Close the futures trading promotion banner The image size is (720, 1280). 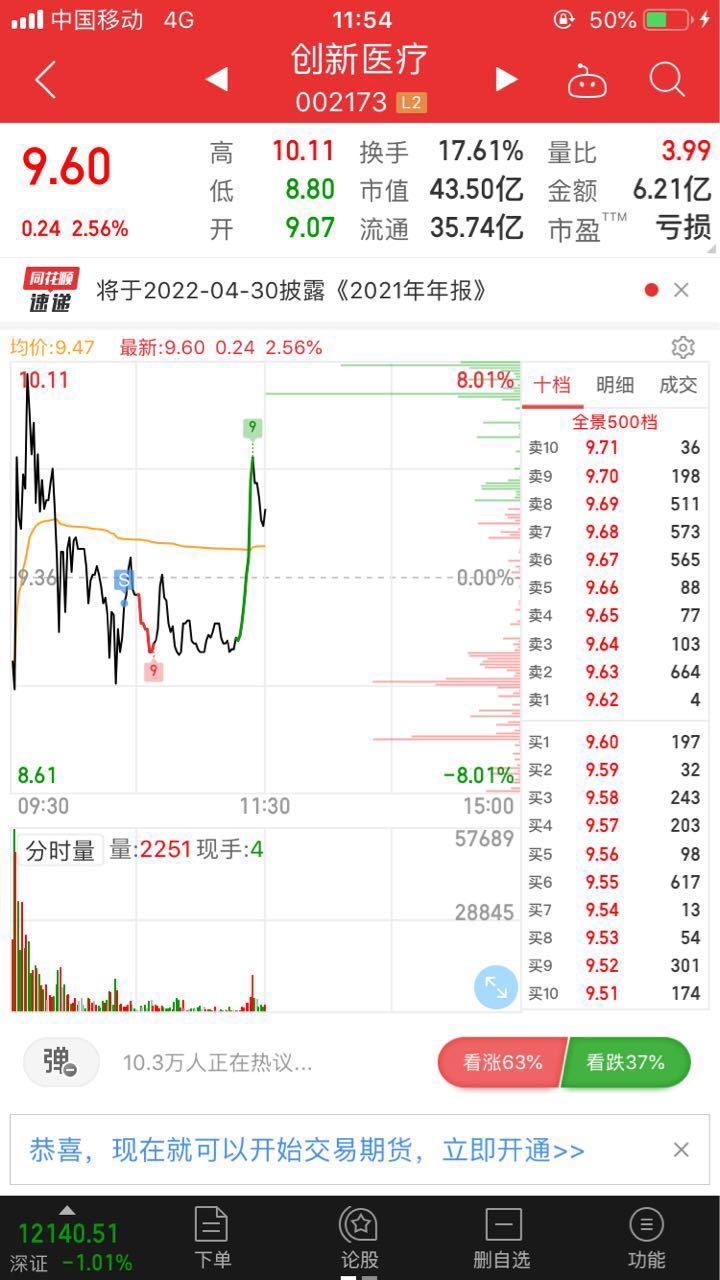(x=681, y=1150)
